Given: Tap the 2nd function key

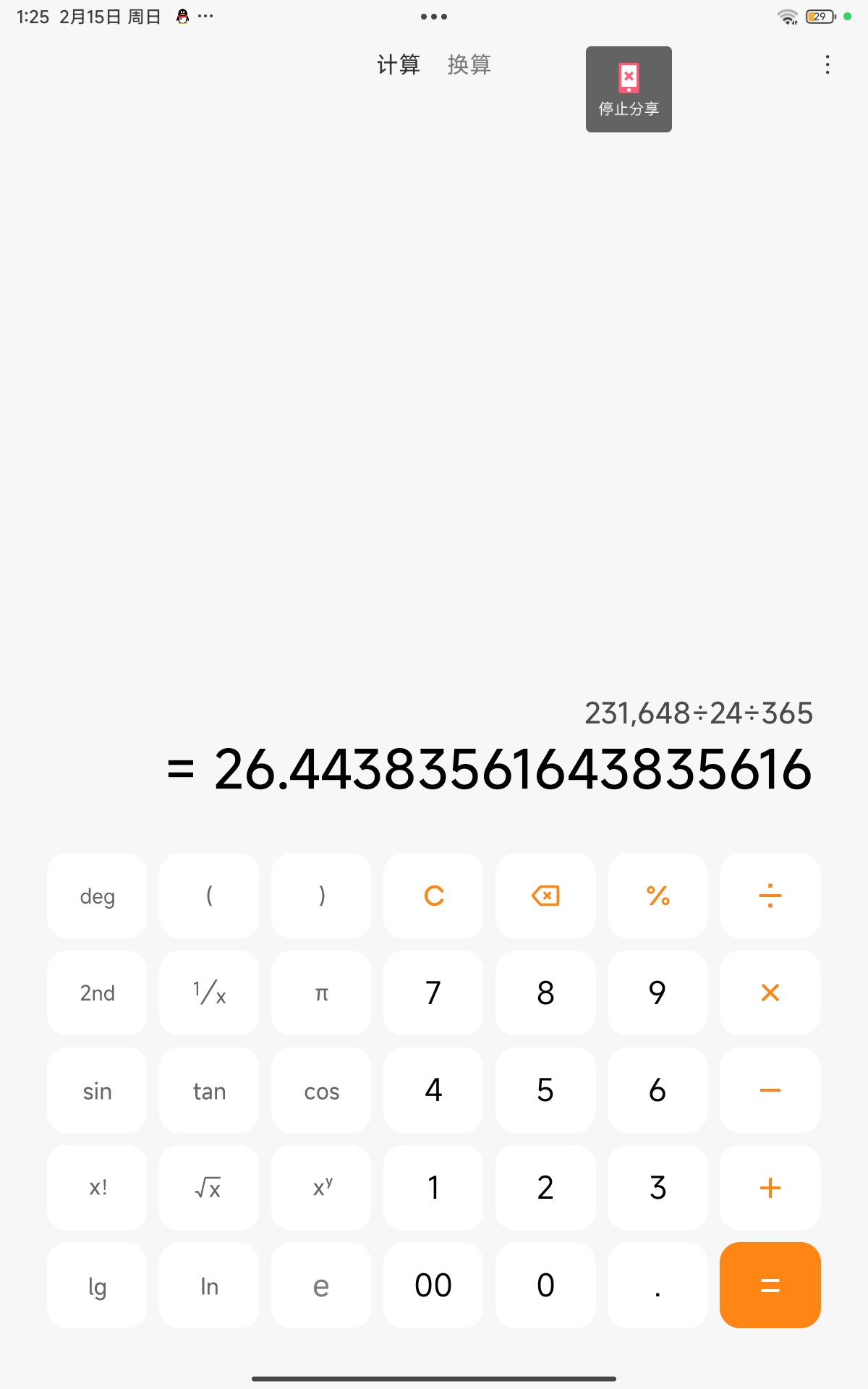Looking at the screenshot, I should 97,993.
